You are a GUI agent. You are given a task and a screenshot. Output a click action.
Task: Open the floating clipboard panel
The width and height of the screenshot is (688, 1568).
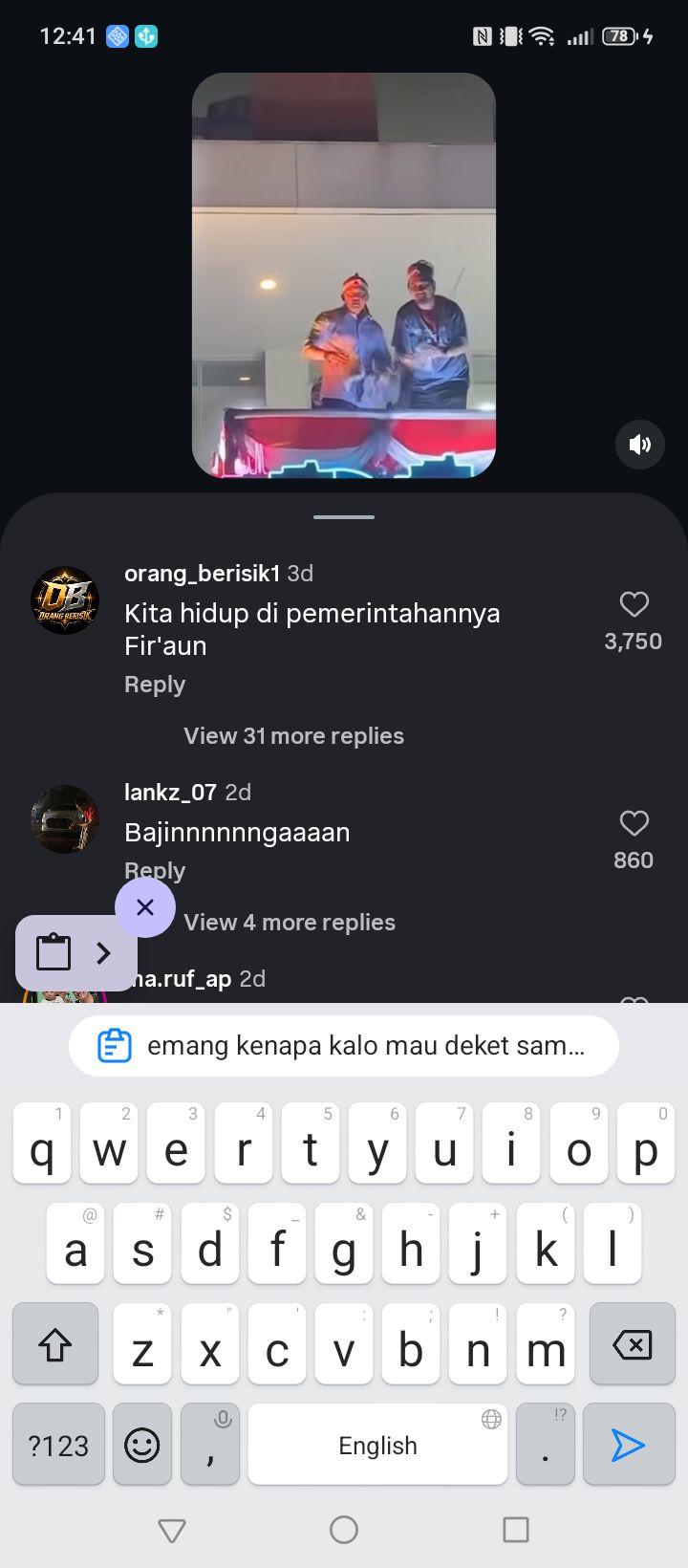click(x=76, y=952)
